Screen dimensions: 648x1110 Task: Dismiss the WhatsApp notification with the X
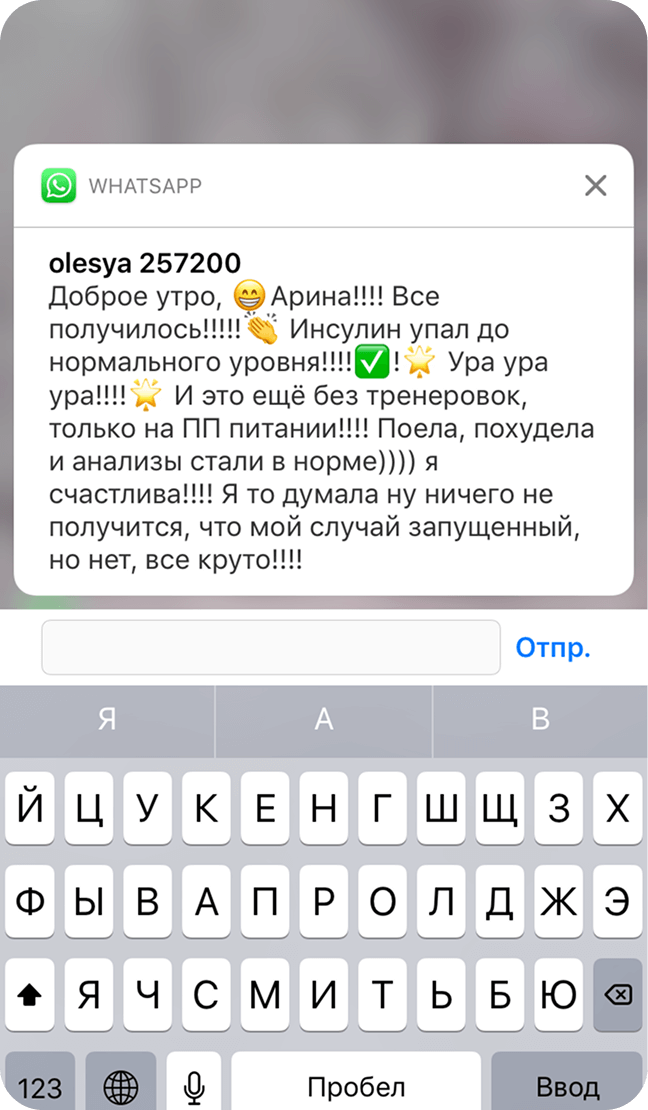click(x=596, y=185)
